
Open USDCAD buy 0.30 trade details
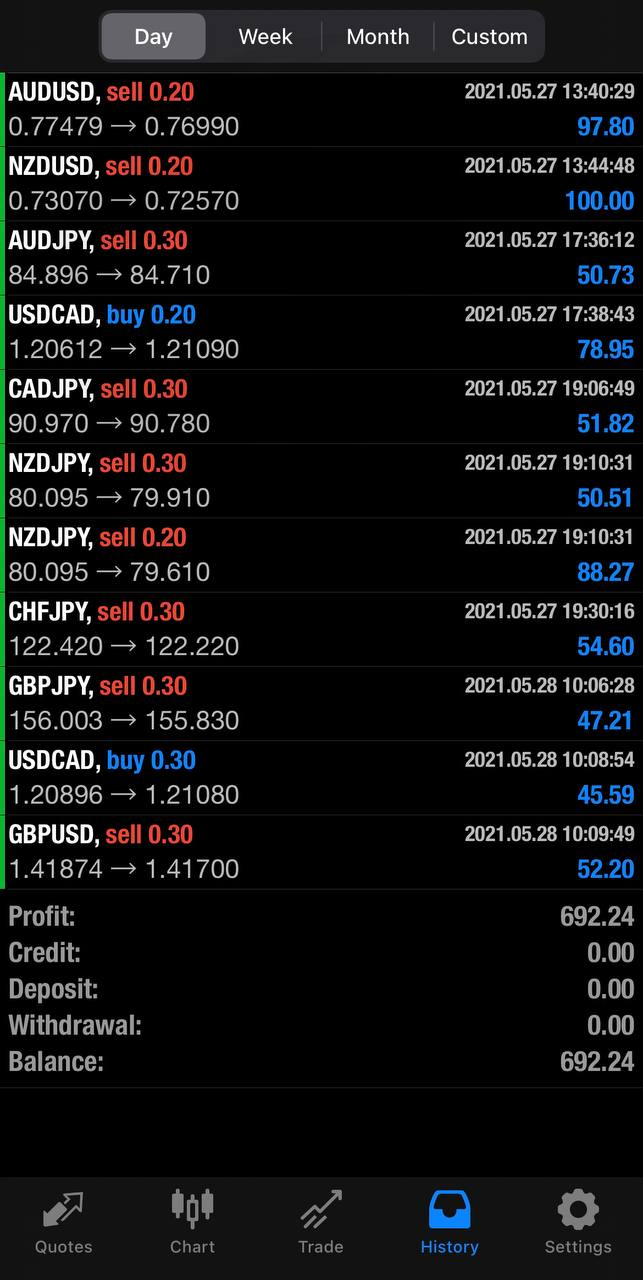click(321, 777)
